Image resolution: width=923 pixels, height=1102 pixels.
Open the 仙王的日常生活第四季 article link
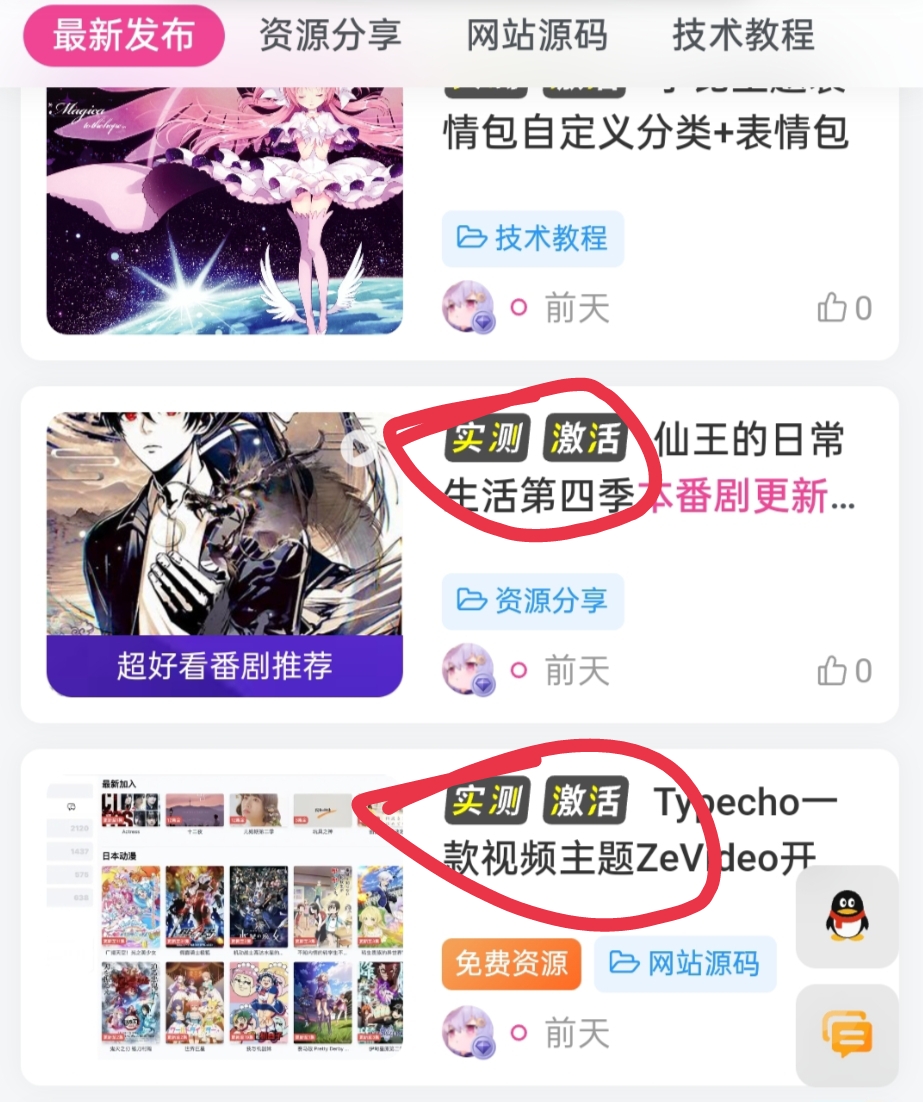[x=750, y=436]
